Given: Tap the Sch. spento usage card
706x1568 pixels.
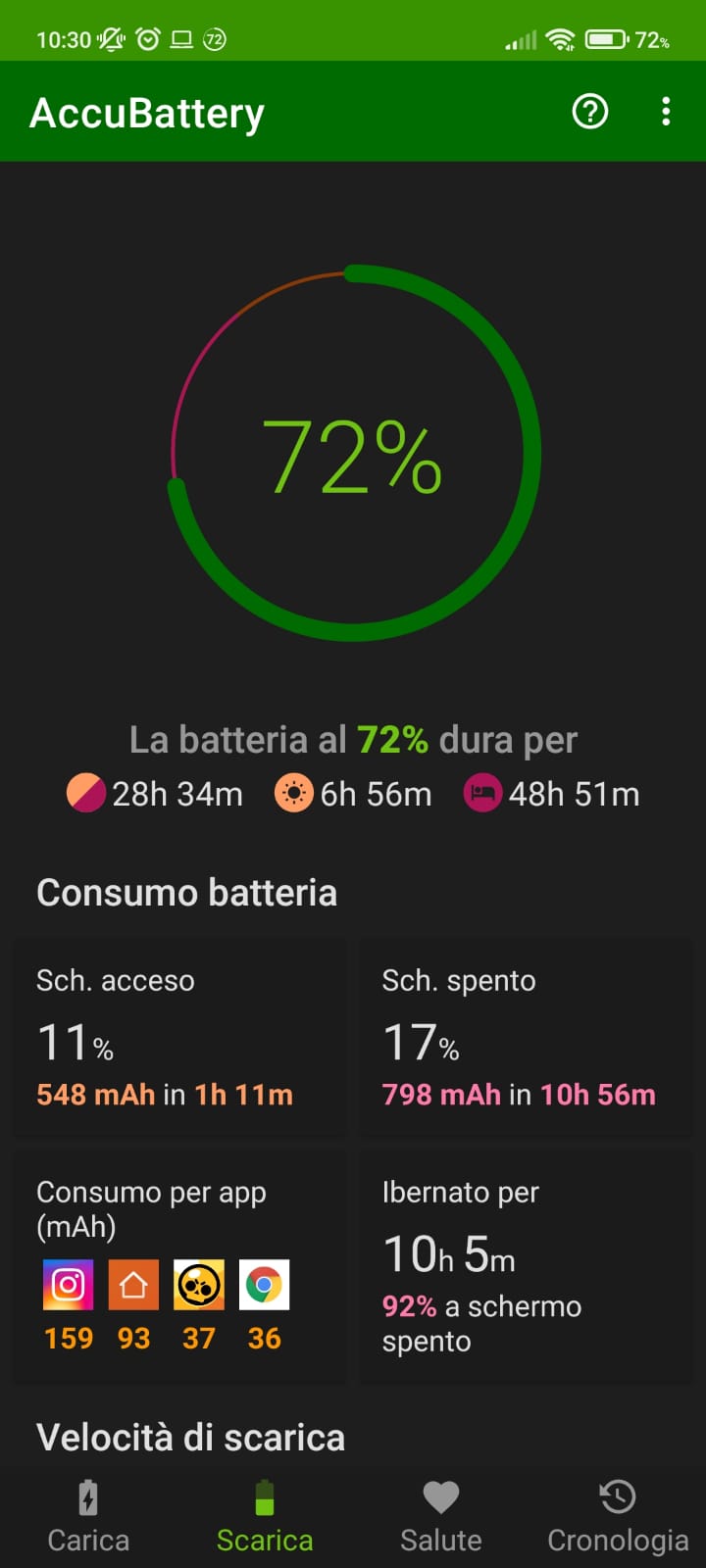Looking at the screenshot, I should click(526, 1038).
